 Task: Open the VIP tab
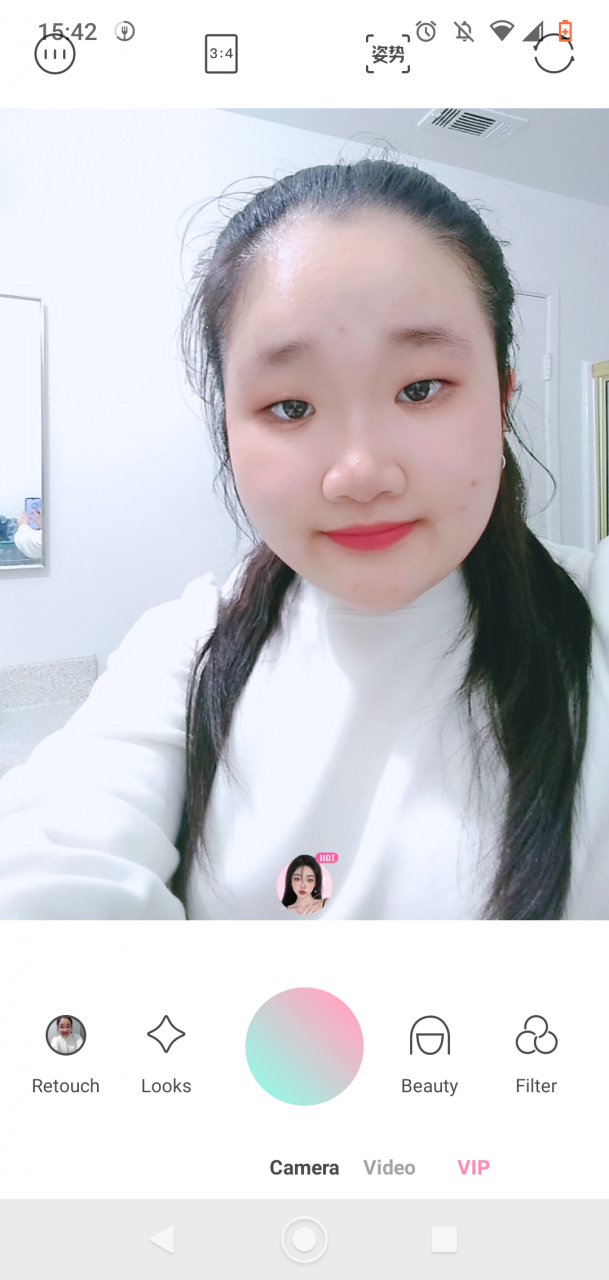(473, 1167)
